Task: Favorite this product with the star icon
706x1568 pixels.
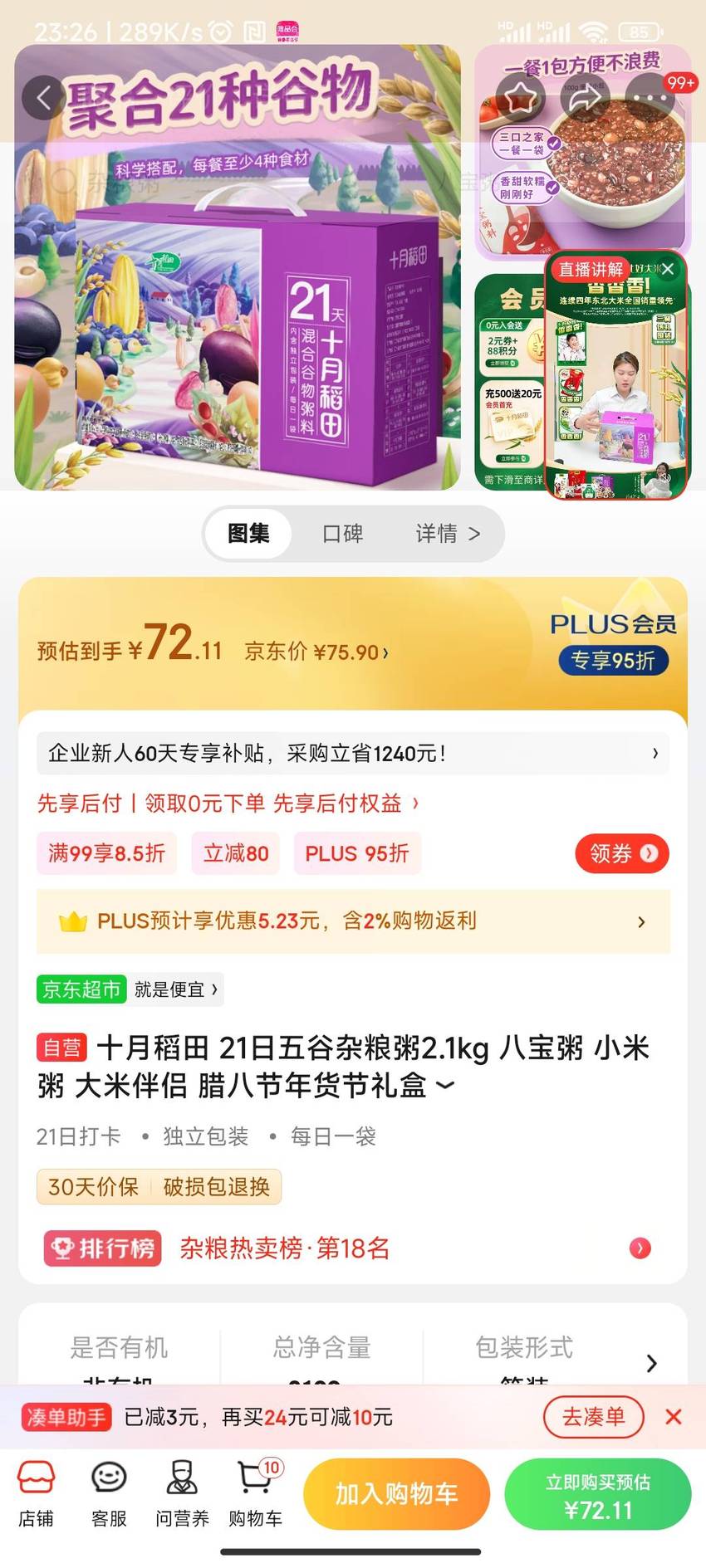Action: pyautogui.click(x=520, y=98)
